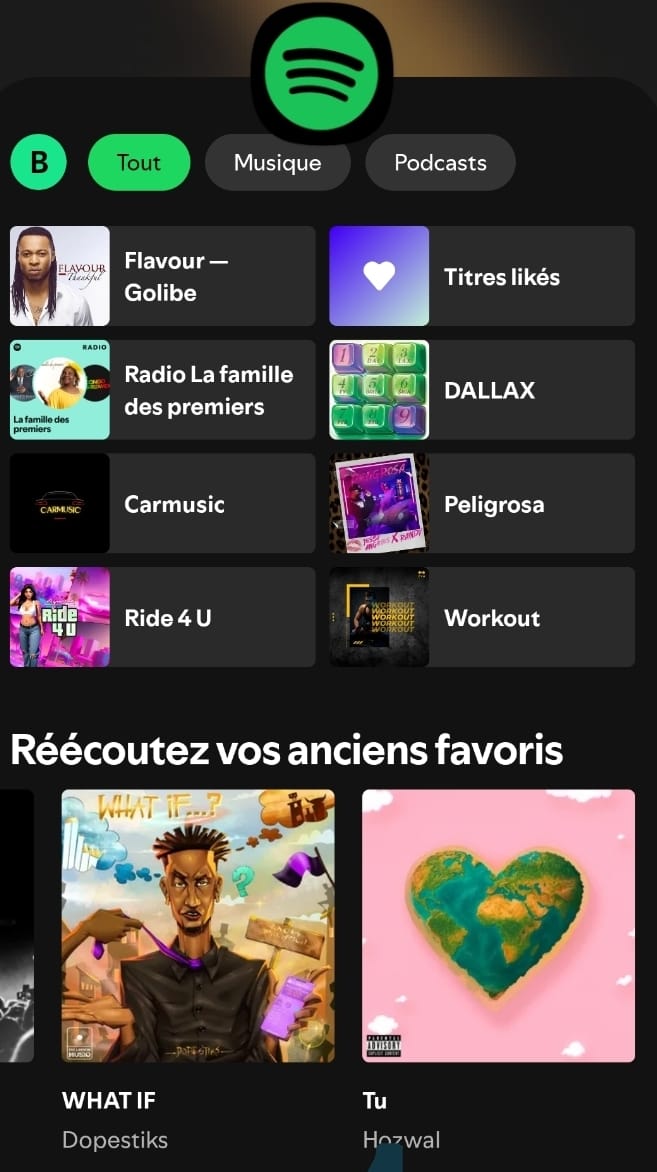Open the profile avatar labeled B

tap(38, 162)
